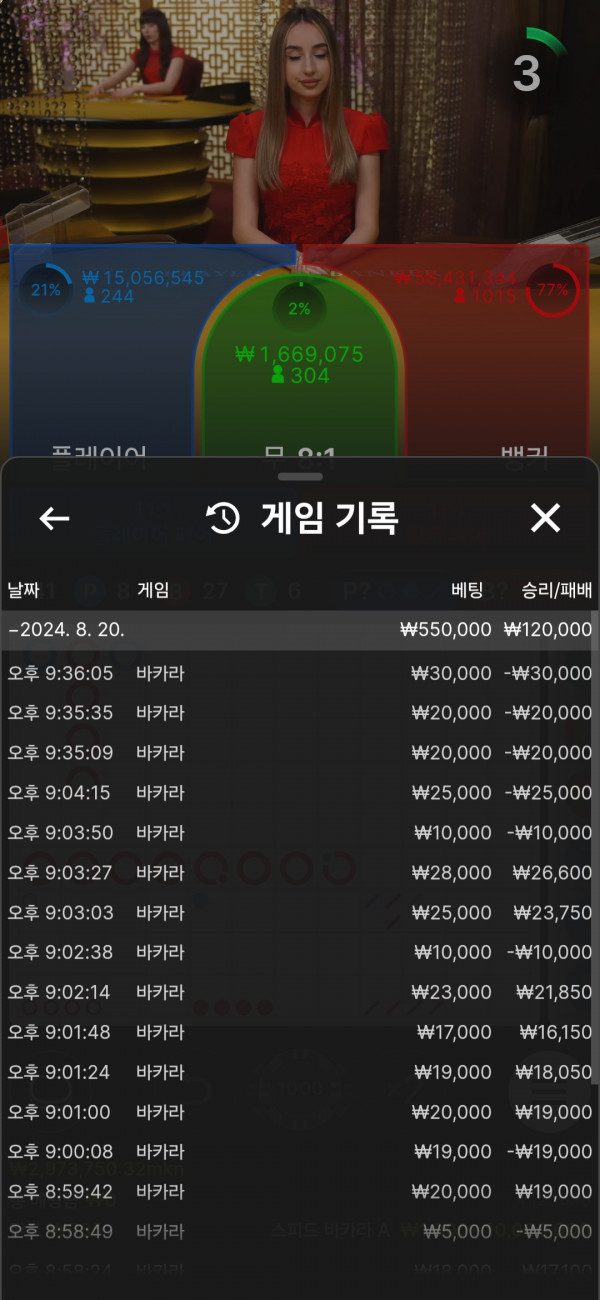Open the 8:59:42 baccarat record
This screenshot has height=1300, width=600.
(x=298, y=1192)
